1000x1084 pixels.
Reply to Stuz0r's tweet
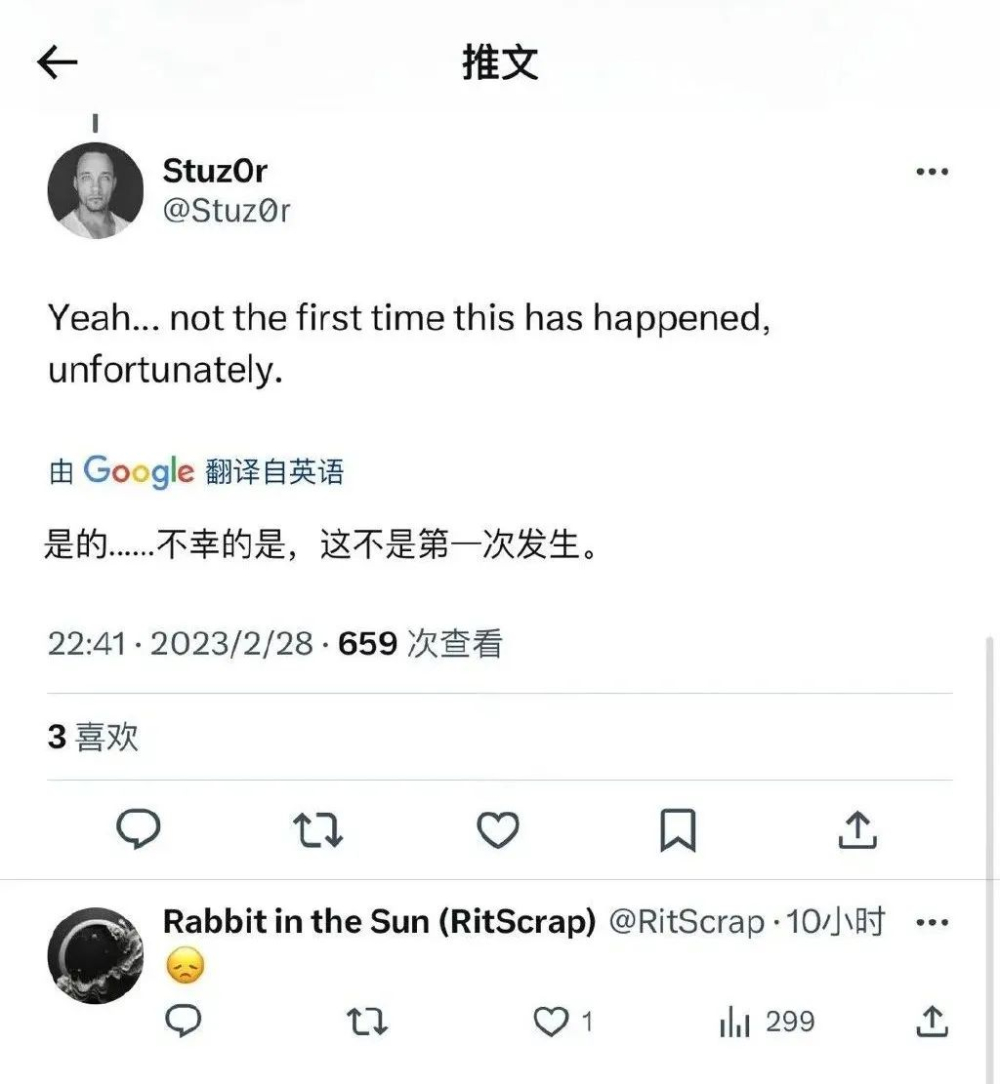coord(139,829)
